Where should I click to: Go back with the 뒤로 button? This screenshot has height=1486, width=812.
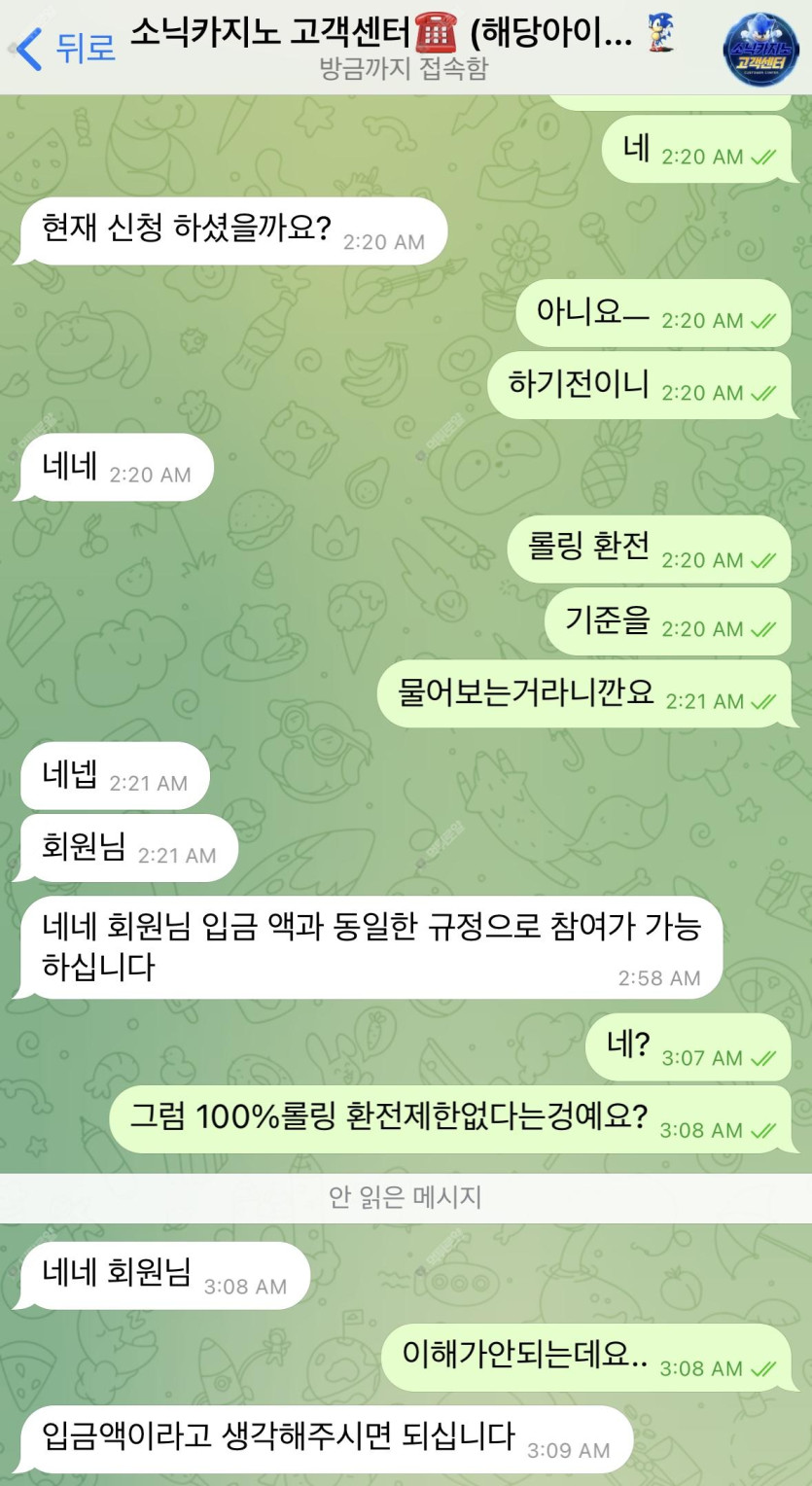click(66, 47)
